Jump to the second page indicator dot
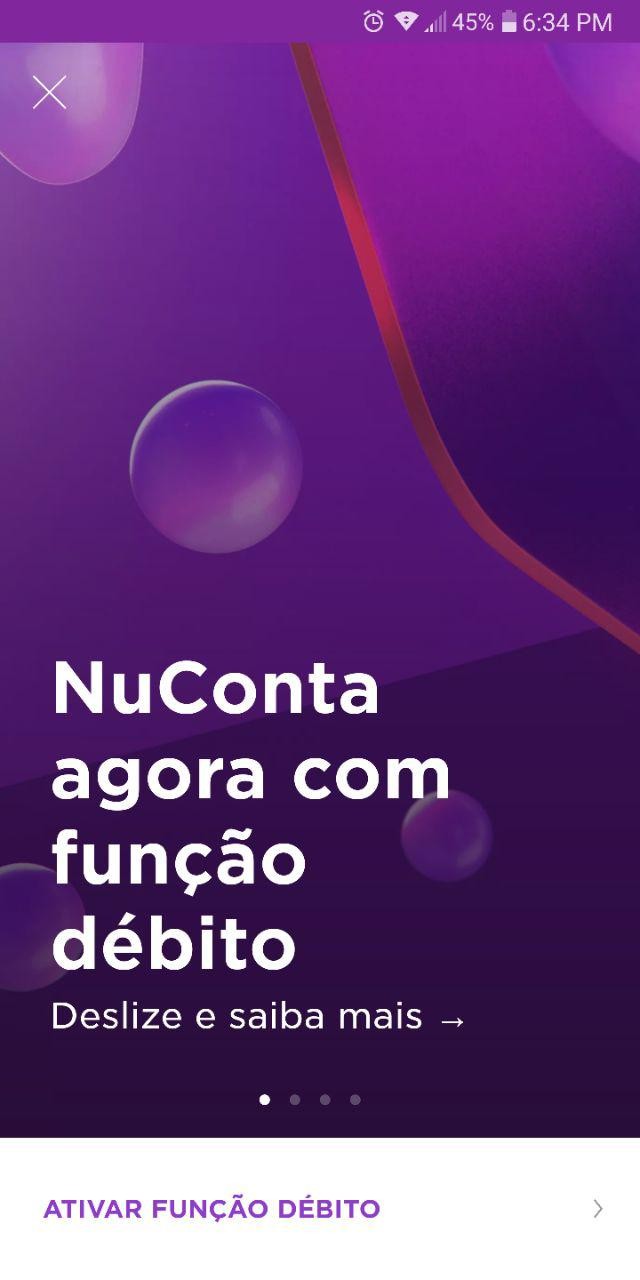 tap(295, 1100)
